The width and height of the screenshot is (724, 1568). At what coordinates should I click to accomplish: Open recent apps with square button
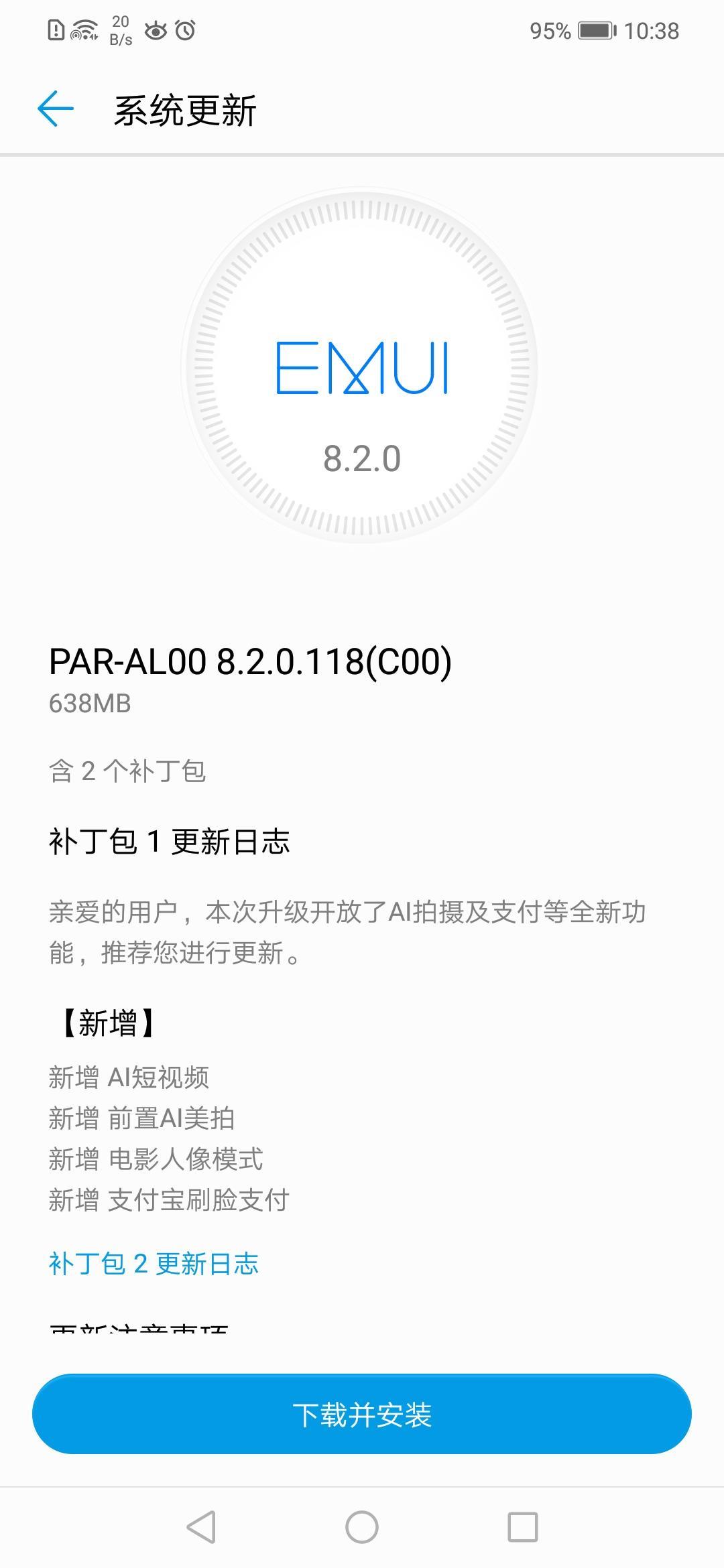[523, 1527]
